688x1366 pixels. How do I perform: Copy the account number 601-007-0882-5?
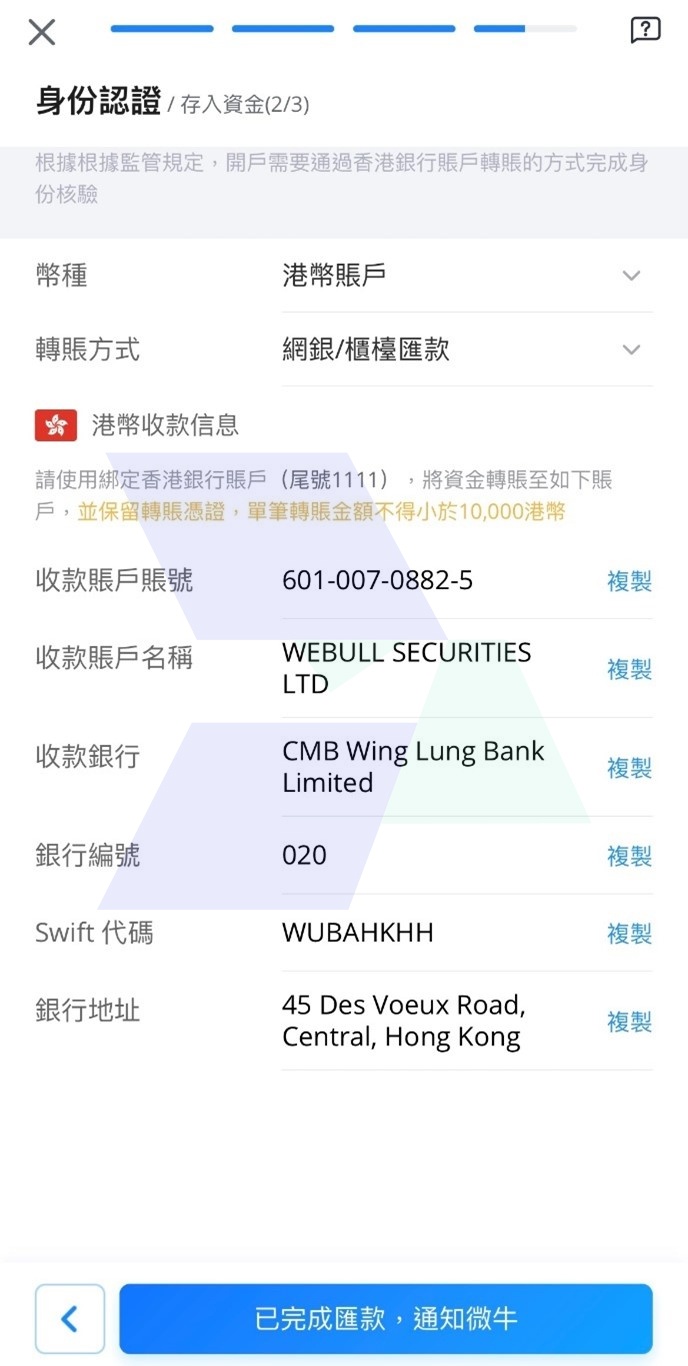click(629, 581)
